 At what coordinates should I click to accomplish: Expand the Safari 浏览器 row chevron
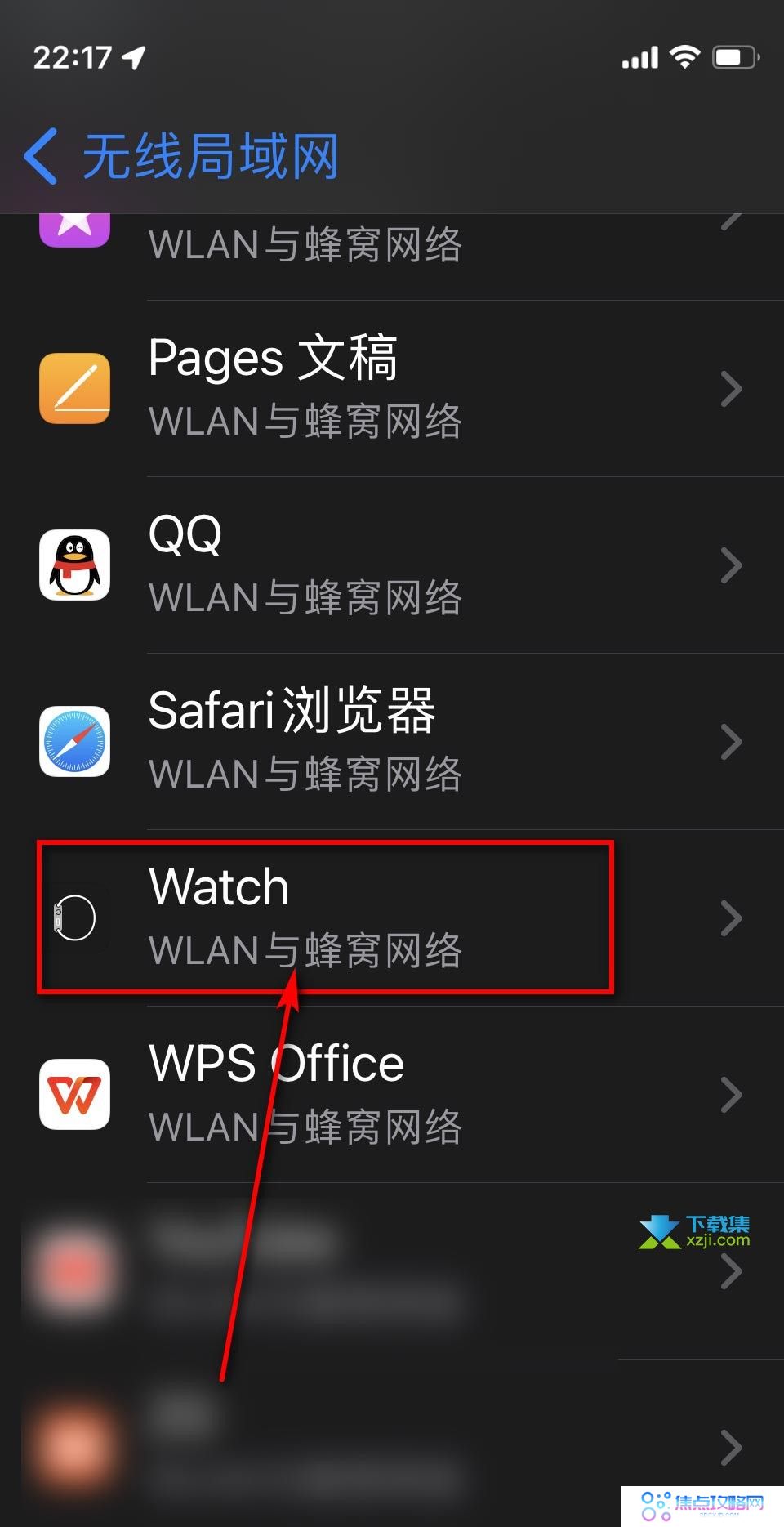(731, 741)
